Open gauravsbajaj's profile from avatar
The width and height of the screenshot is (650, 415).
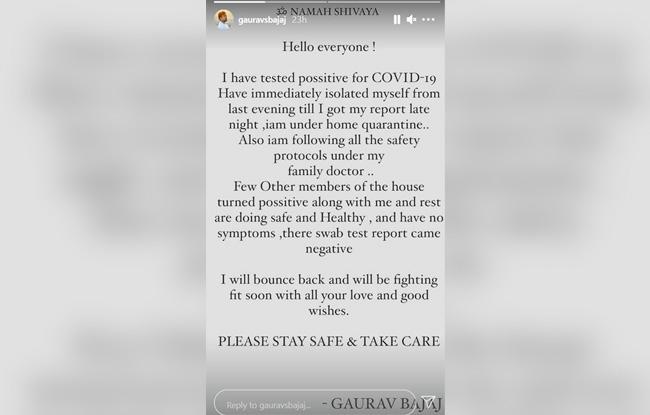tap(226, 19)
